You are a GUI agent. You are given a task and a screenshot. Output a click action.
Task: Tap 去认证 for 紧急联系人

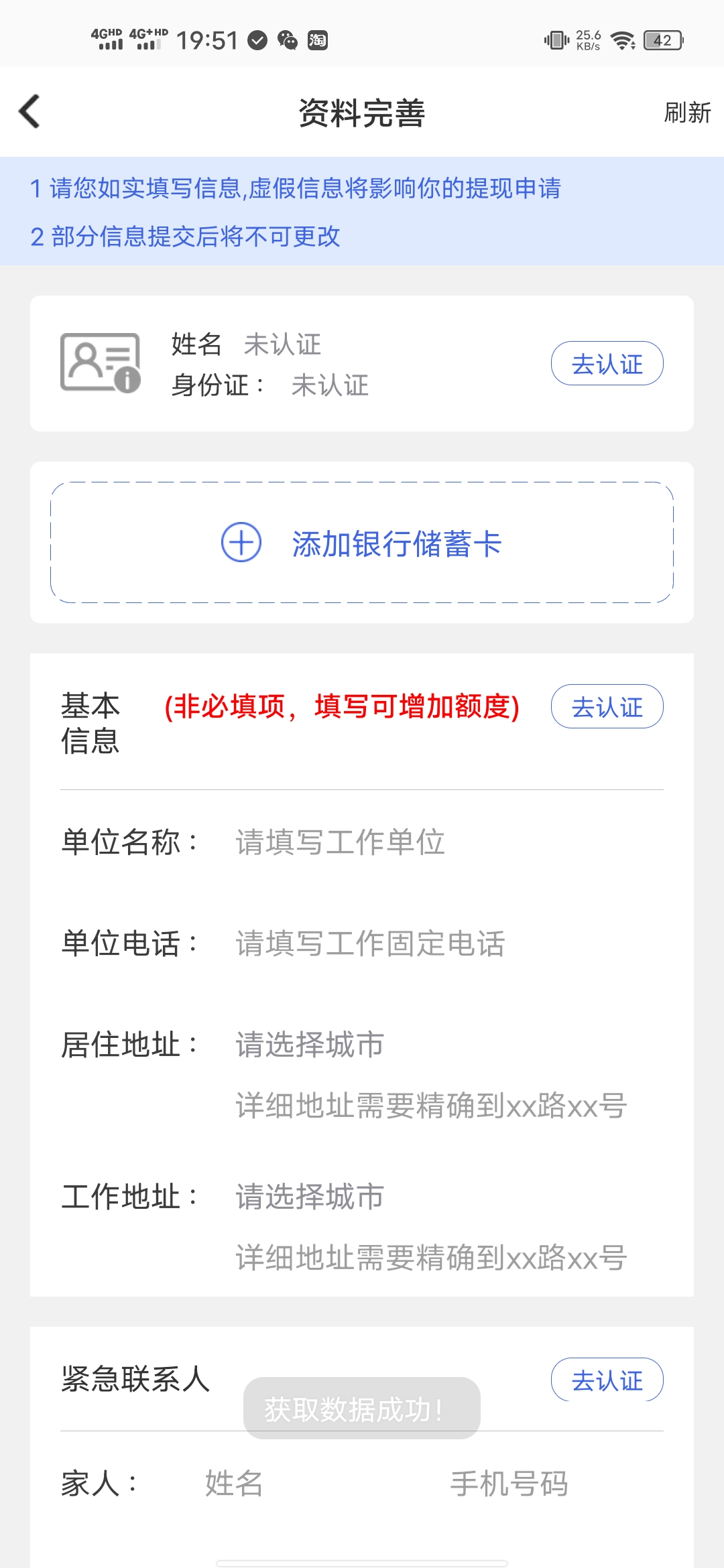pos(607,1380)
